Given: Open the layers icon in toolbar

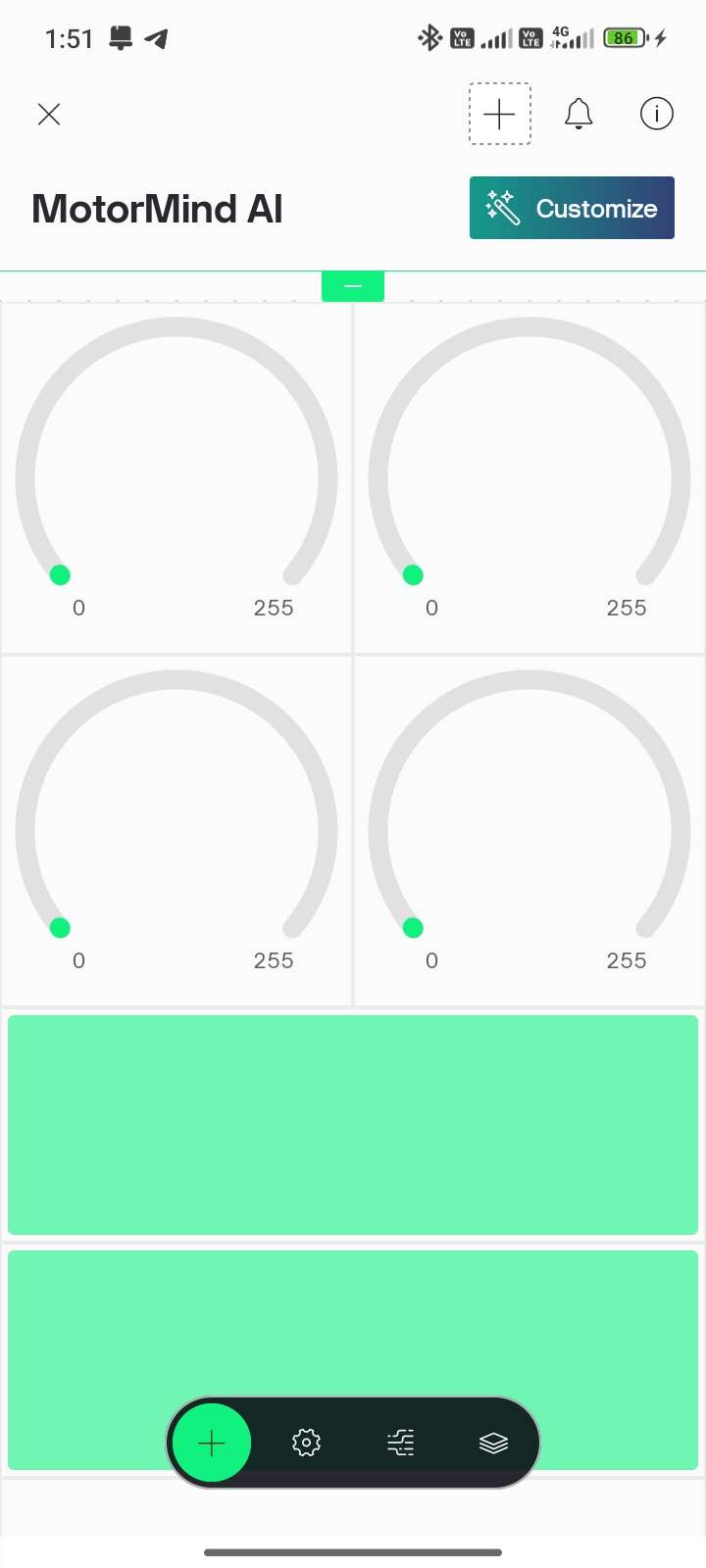Looking at the screenshot, I should (x=493, y=1443).
